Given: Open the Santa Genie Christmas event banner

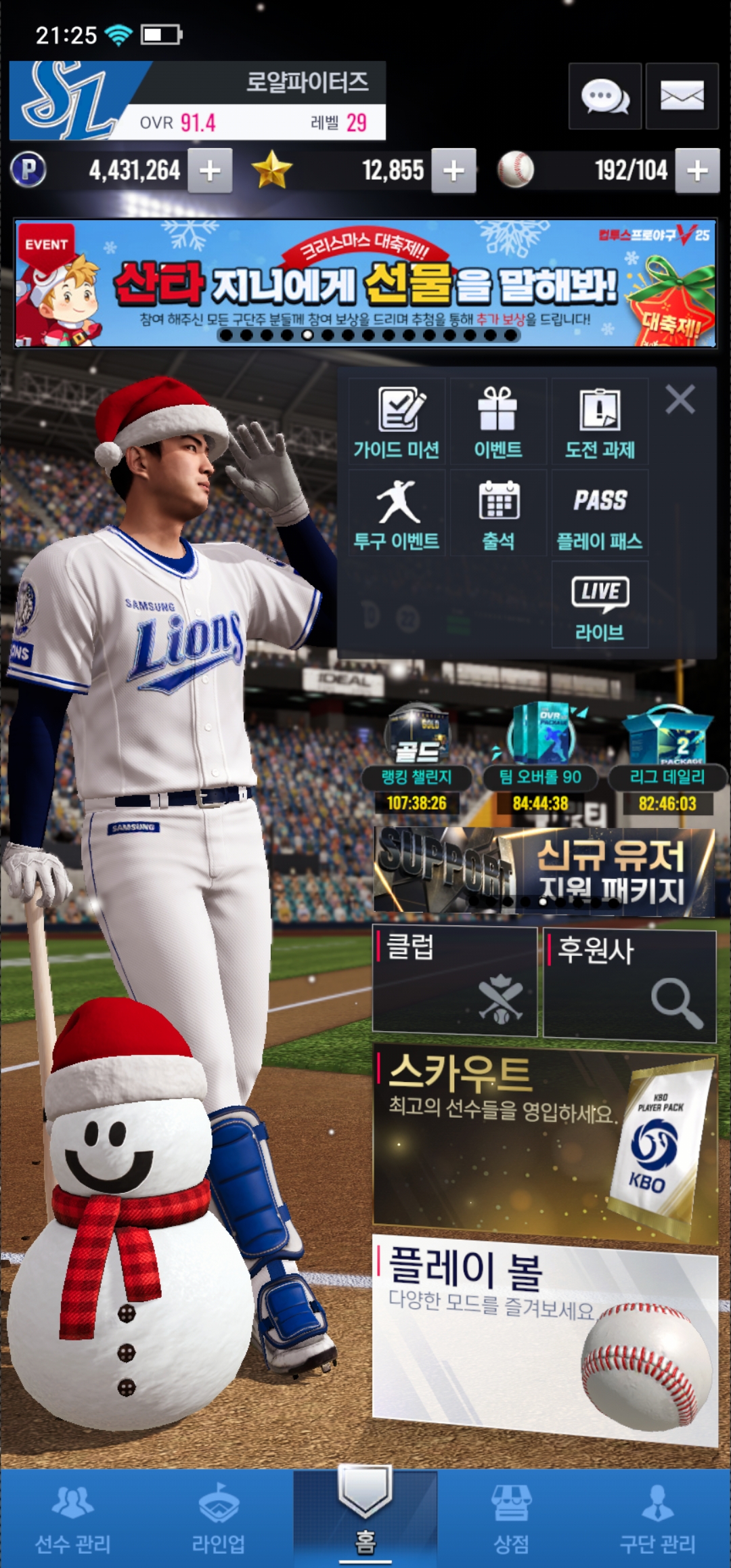Looking at the screenshot, I should [x=365, y=283].
